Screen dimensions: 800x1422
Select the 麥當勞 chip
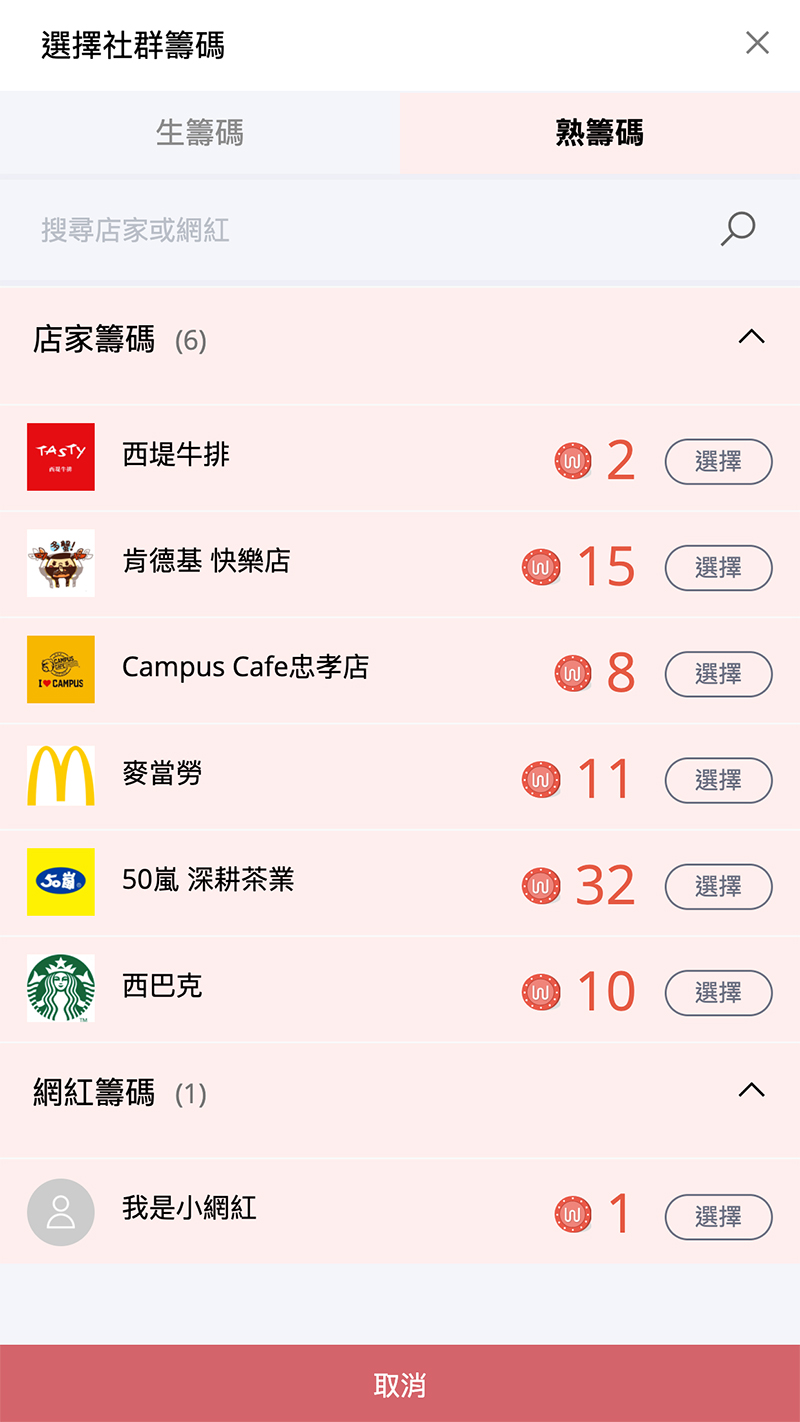tap(718, 780)
